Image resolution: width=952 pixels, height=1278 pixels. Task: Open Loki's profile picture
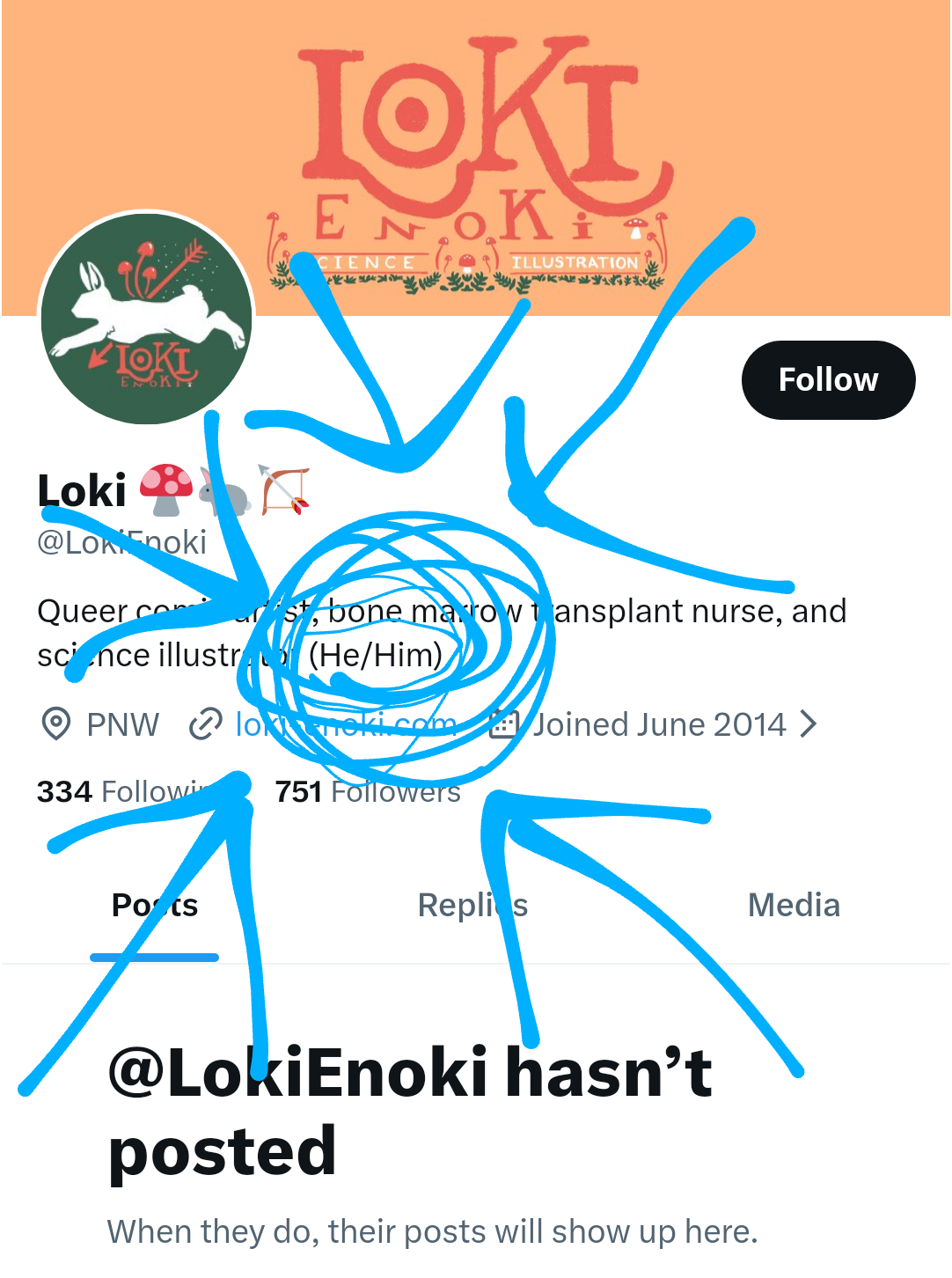[147, 319]
